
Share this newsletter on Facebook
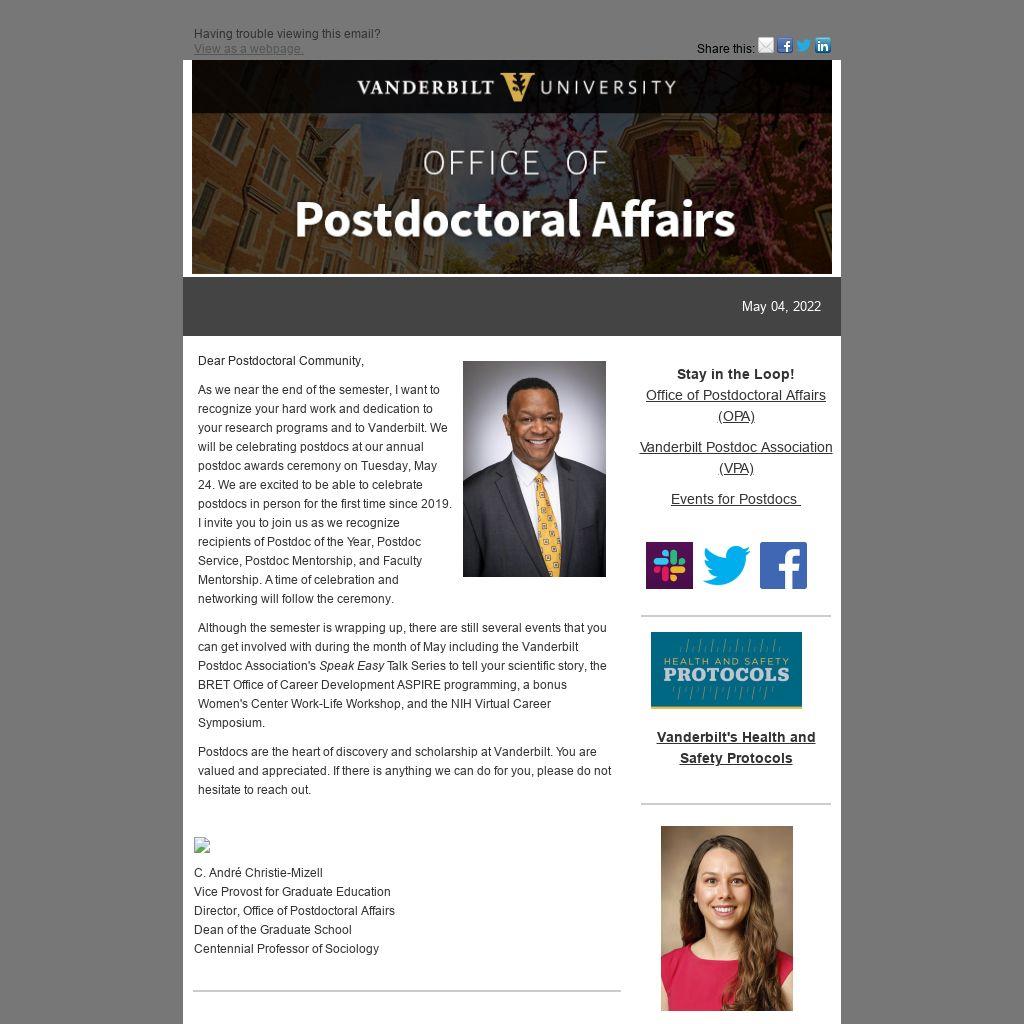(785, 46)
